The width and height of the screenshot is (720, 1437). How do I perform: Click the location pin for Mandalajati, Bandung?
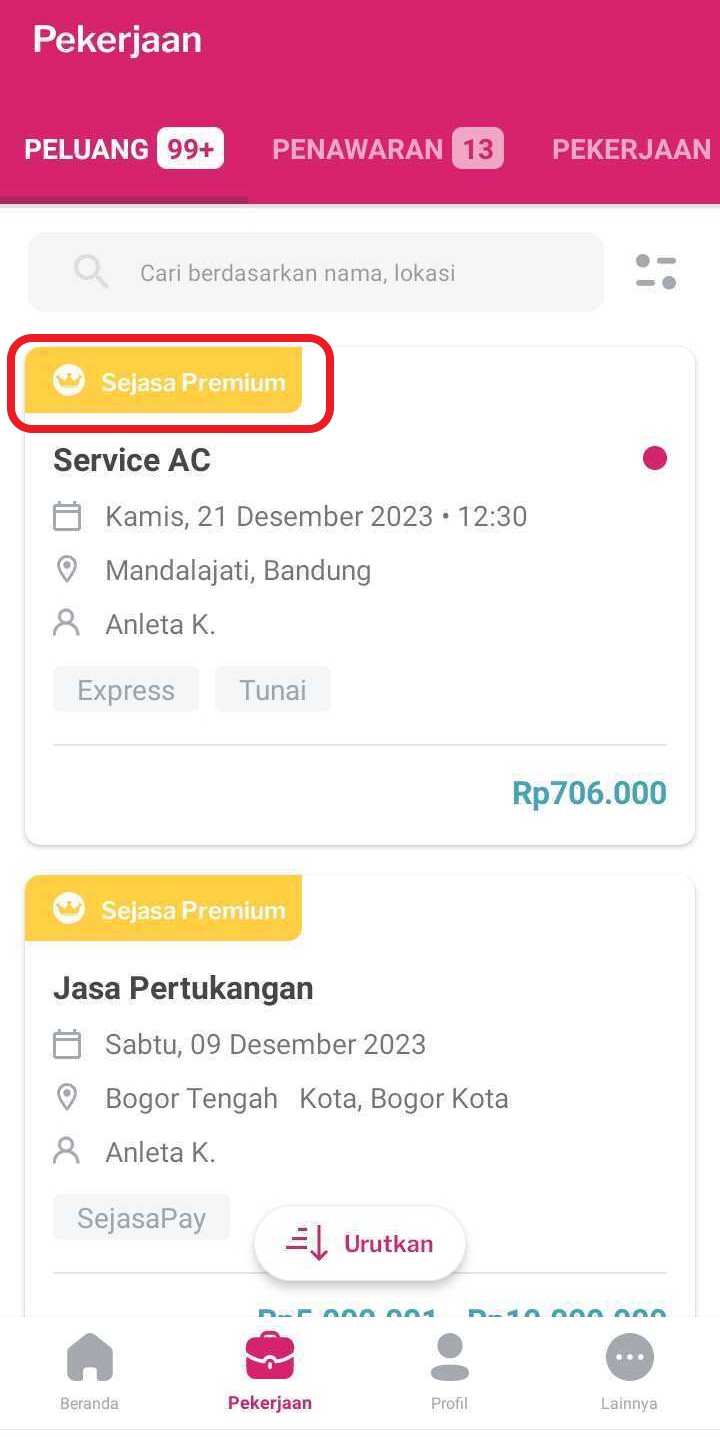66,569
